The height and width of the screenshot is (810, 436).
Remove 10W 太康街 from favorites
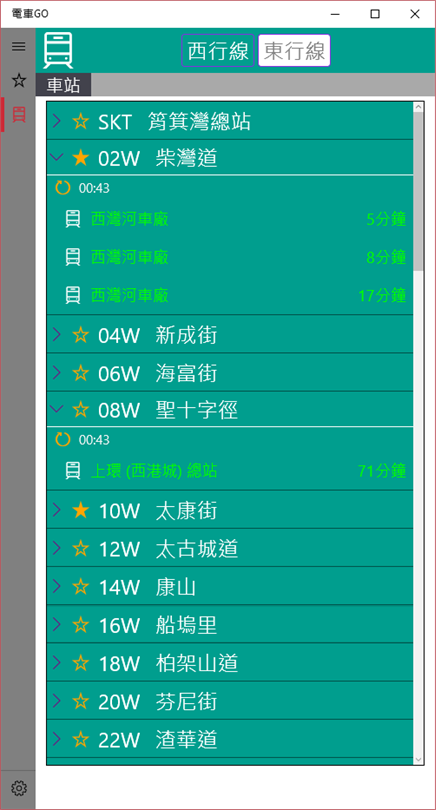pyautogui.click(x=81, y=511)
